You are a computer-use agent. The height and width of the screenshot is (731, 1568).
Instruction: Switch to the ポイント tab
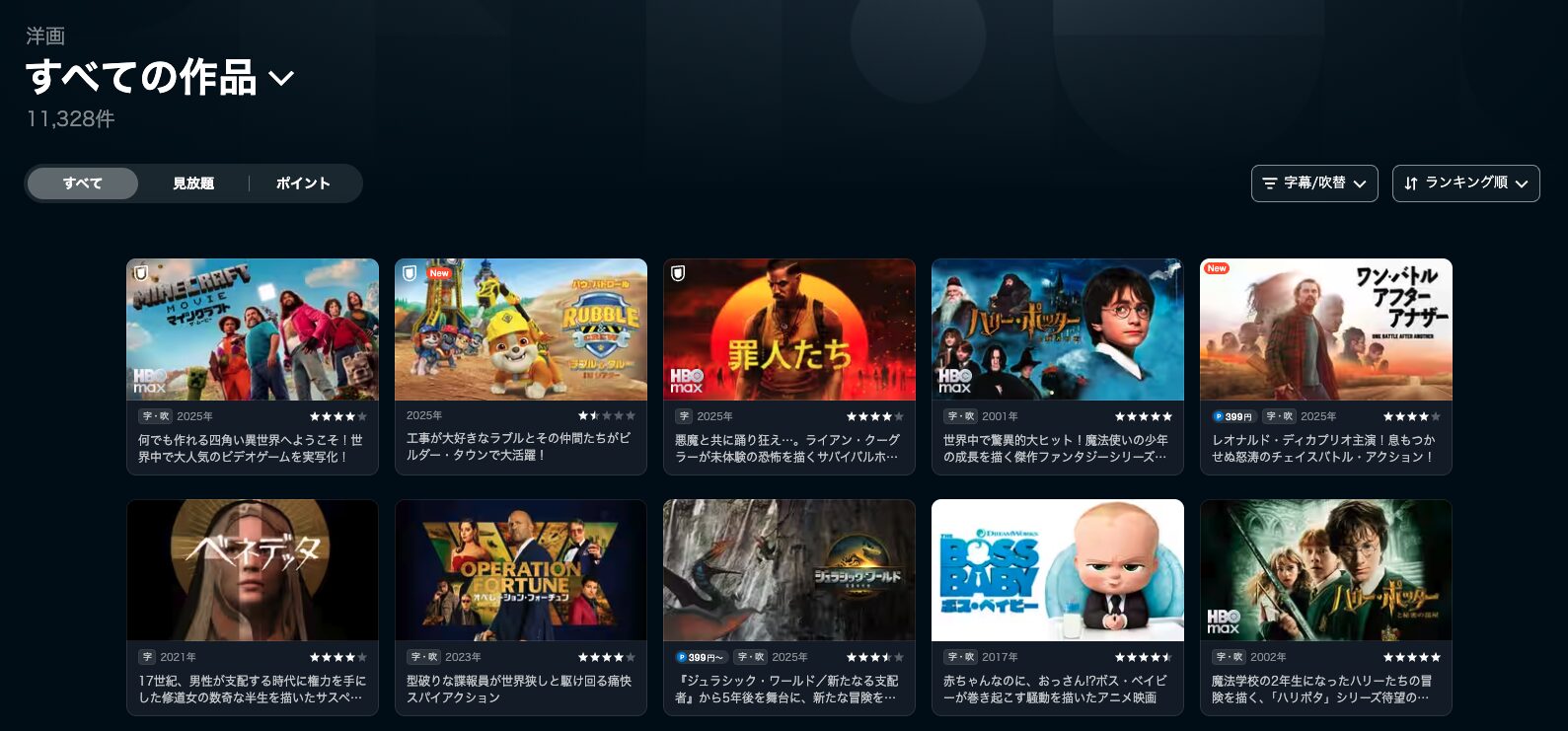tap(303, 183)
